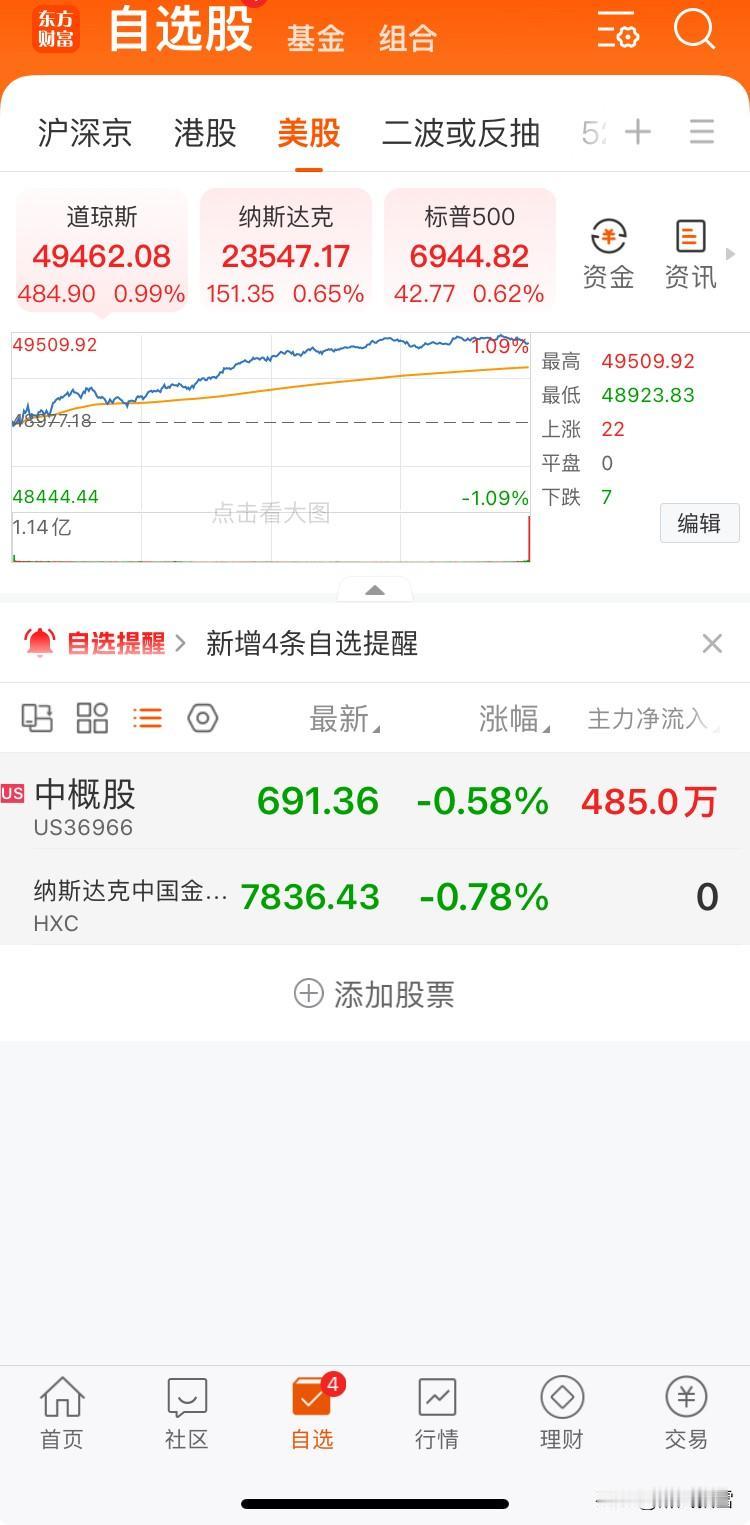Image resolution: width=750 pixels, height=1525 pixels.
Task: Open 行情 quotes in the bottom navigation
Action: 436,1412
